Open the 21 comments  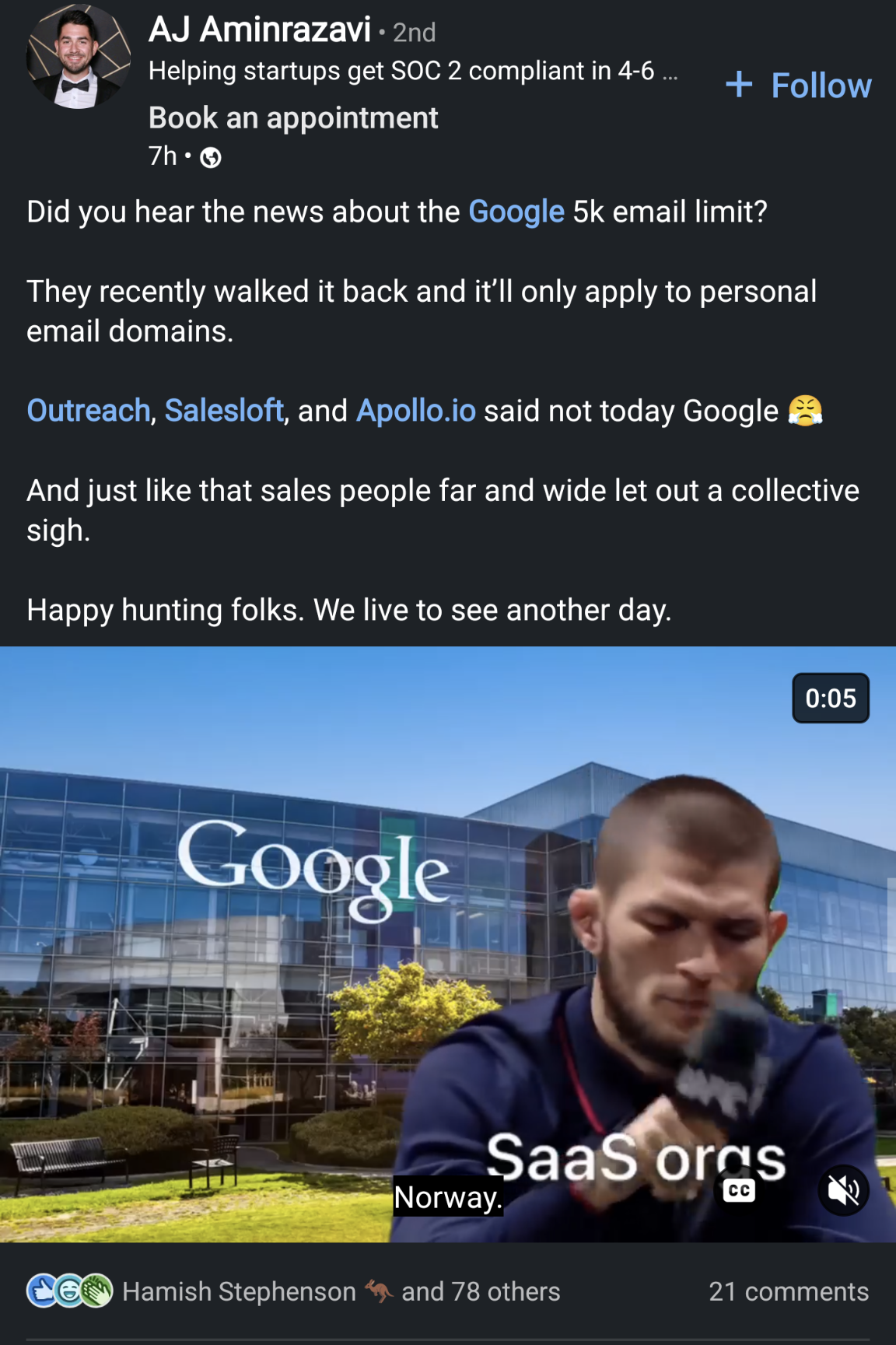click(788, 1291)
